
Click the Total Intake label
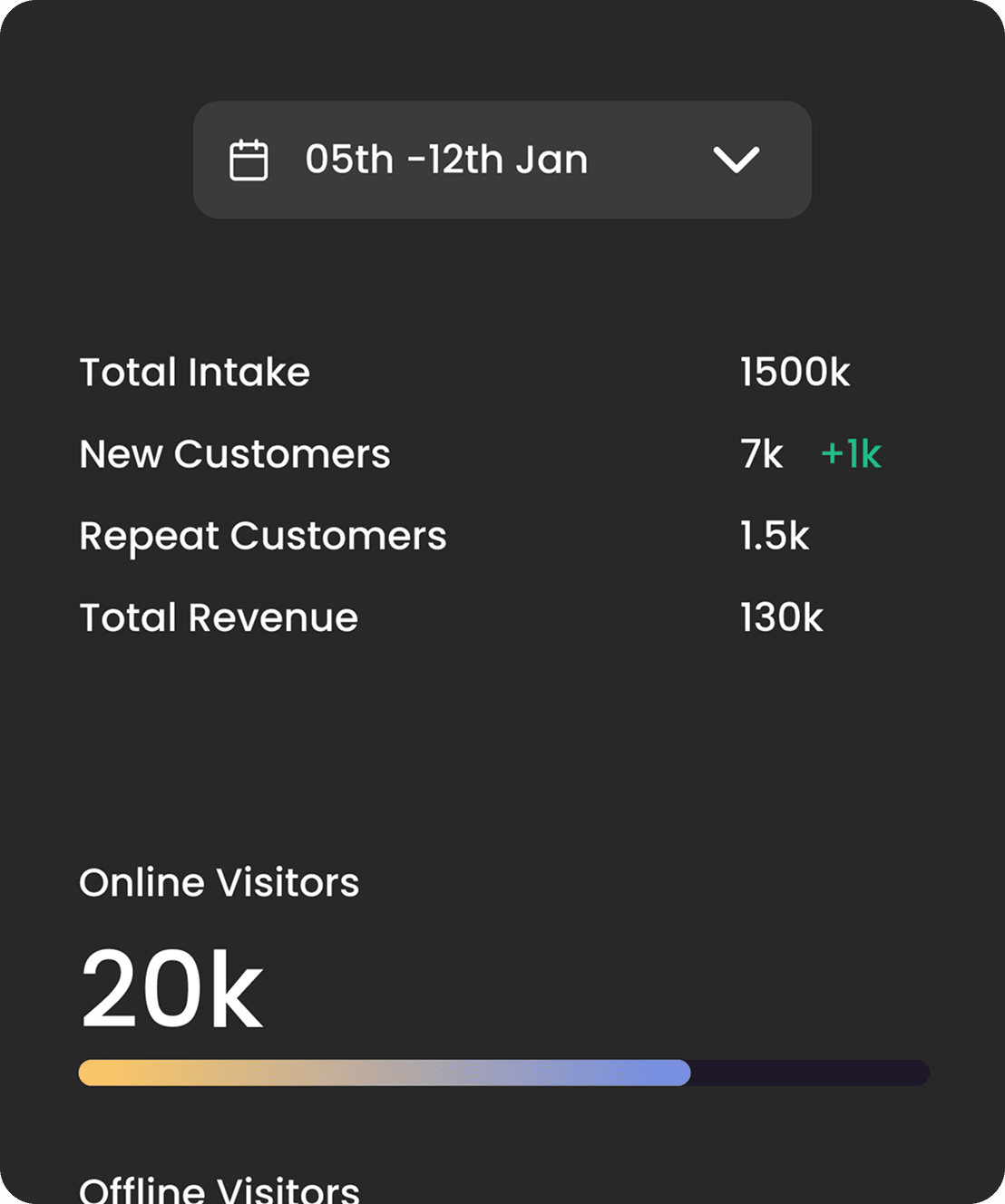(194, 372)
